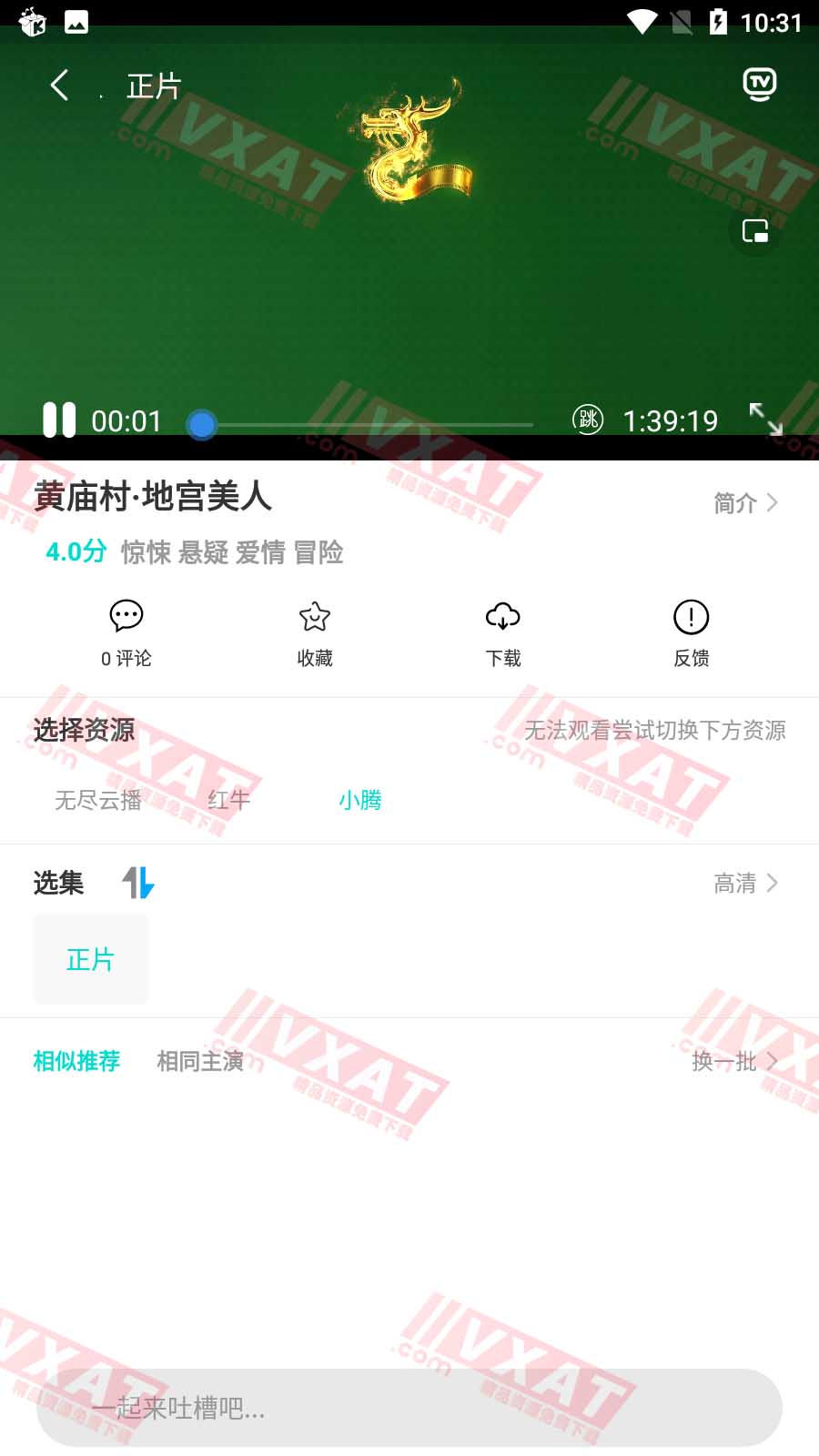Image resolution: width=819 pixels, height=1456 pixels.
Task: Send feedback via 反馈
Action: click(691, 633)
